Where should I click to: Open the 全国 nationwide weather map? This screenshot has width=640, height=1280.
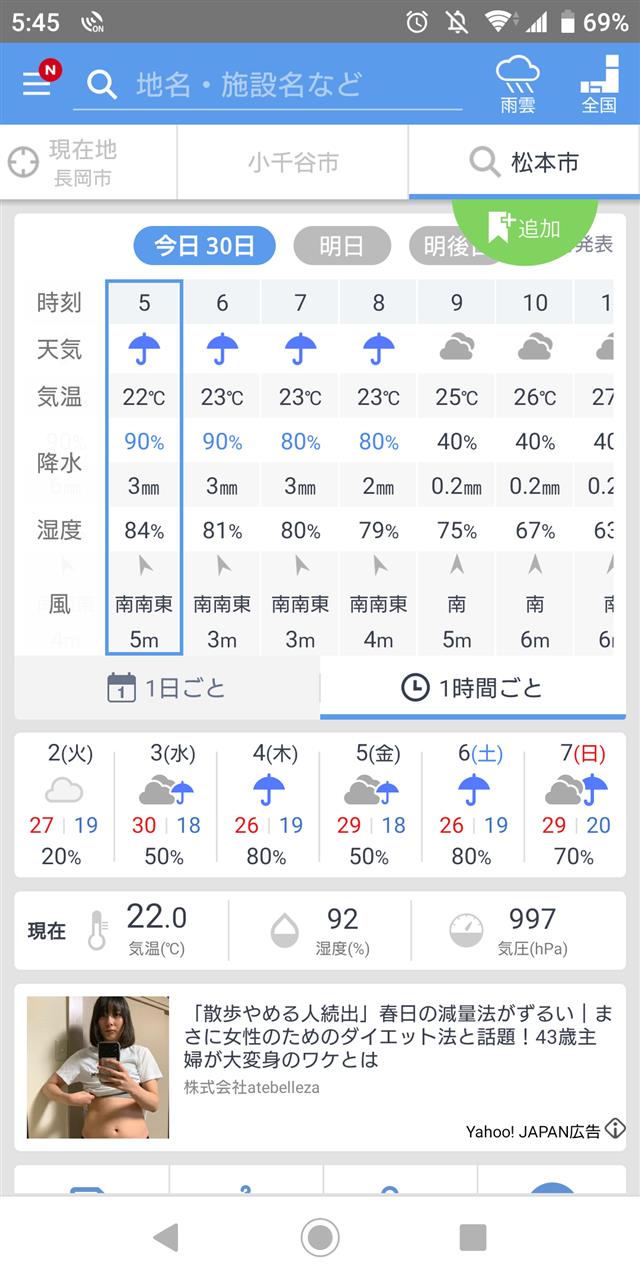[x=599, y=84]
